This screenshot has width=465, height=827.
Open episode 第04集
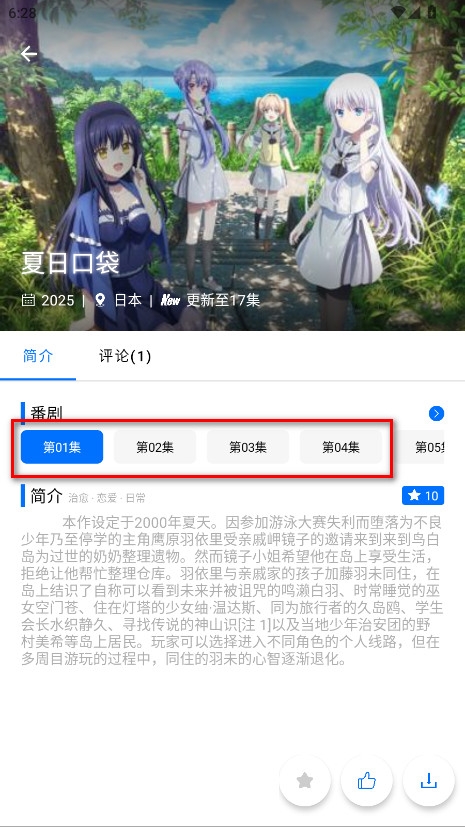point(341,447)
